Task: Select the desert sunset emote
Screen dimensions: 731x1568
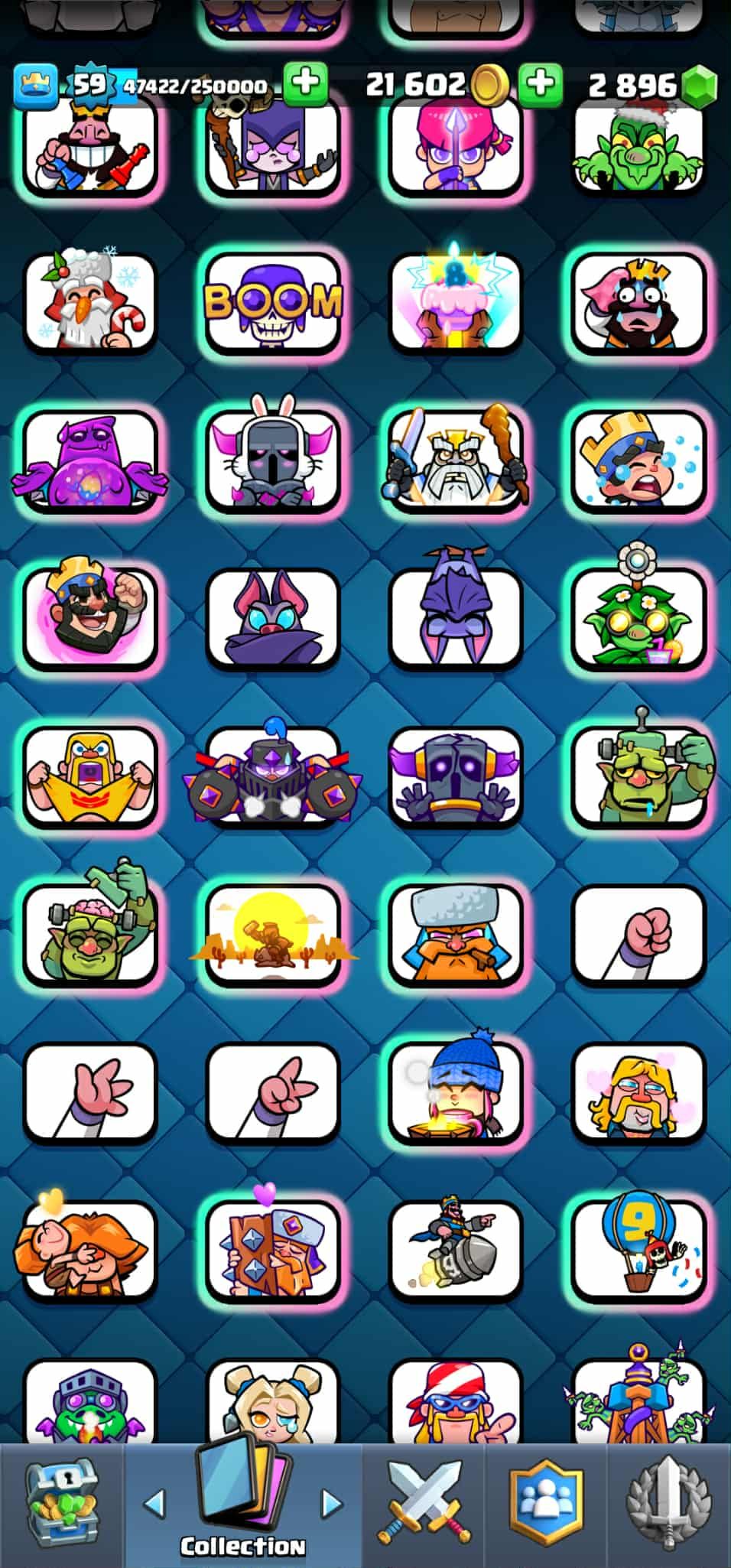Action: click(x=273, y=935)
